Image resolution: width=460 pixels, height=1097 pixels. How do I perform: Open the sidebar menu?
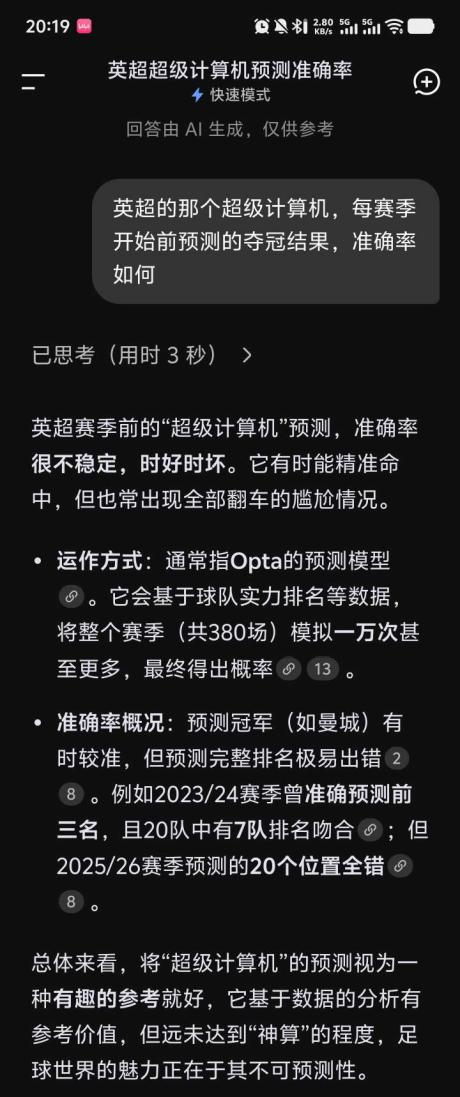coord(33,82)
